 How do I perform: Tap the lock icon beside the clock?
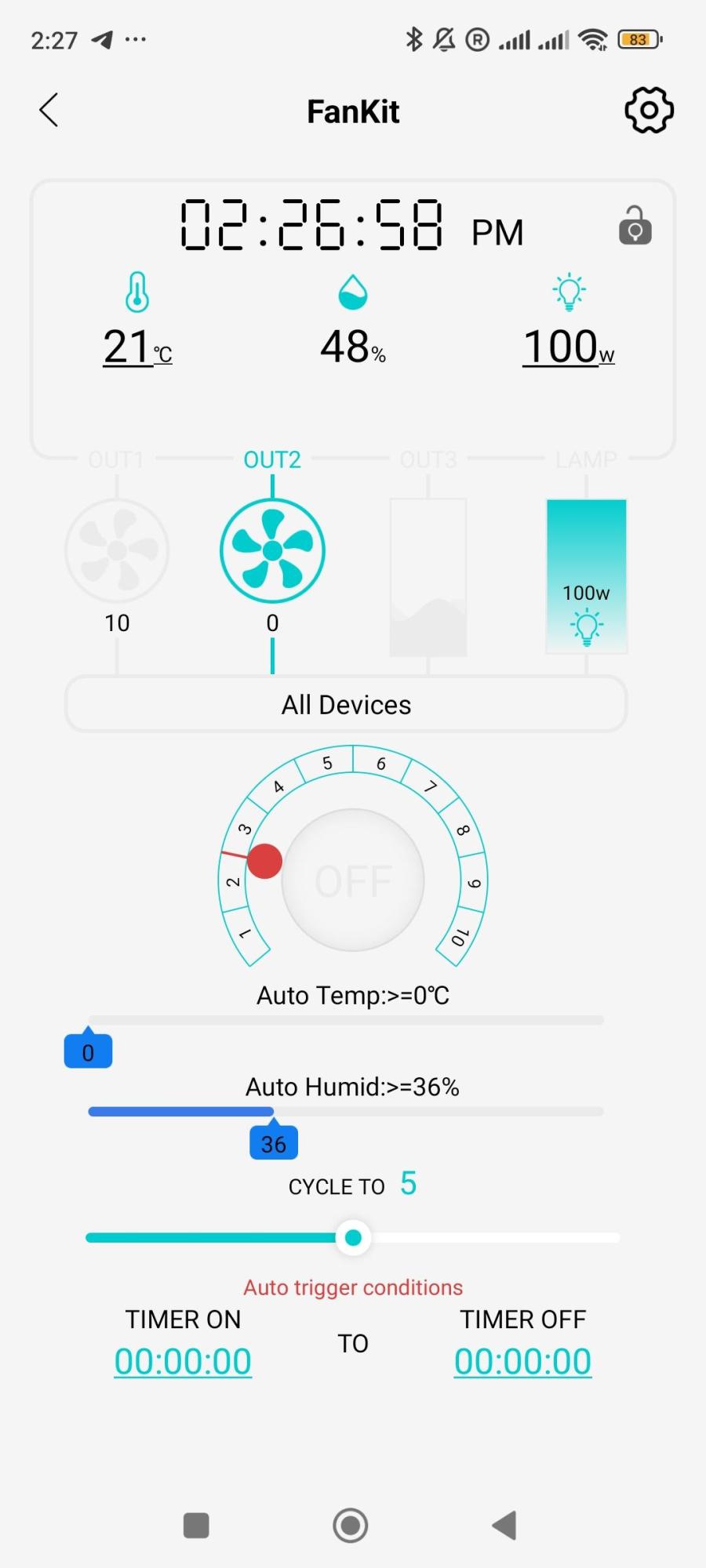tap(635, 227)
